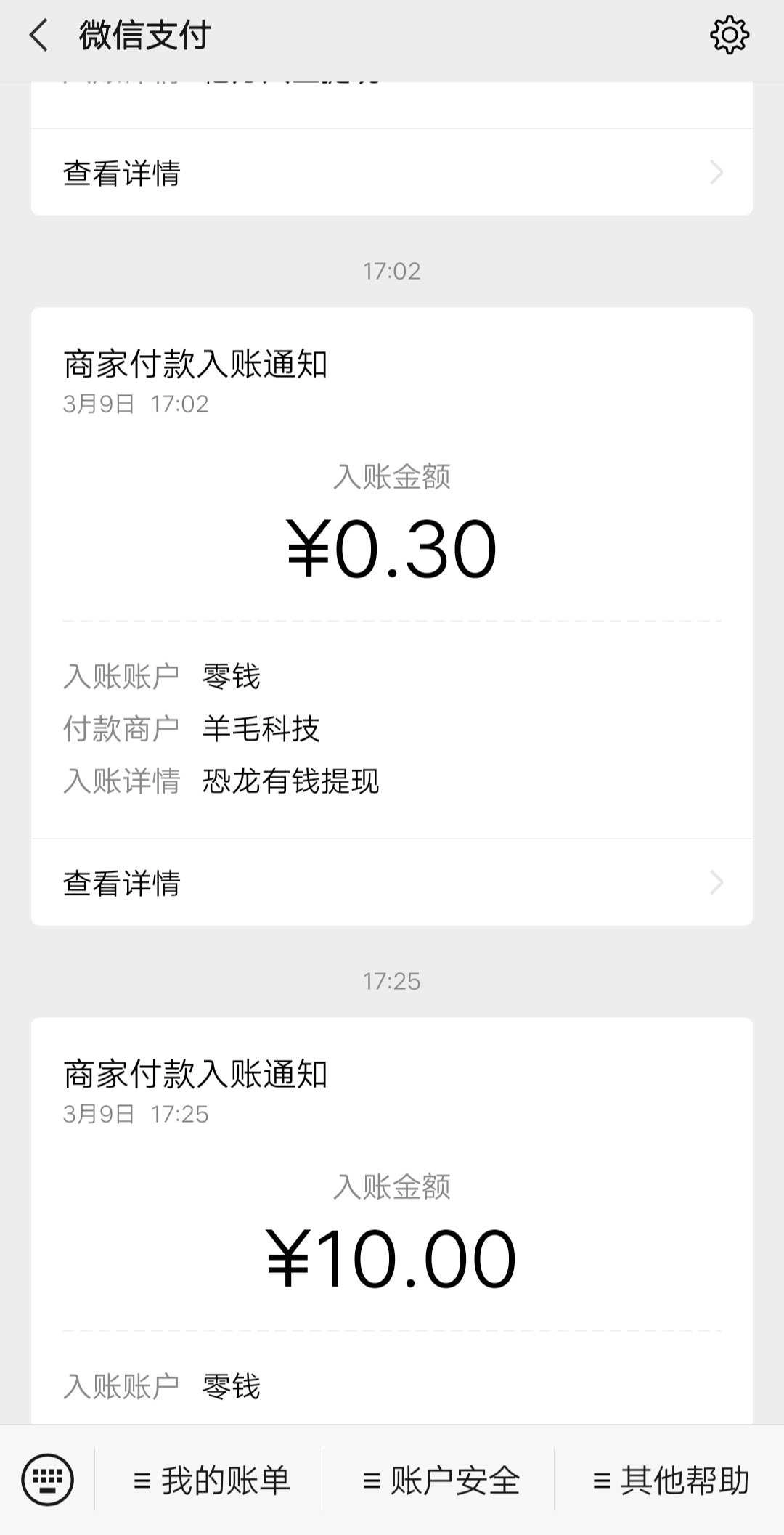
Task: Open 查看详情 on the topmost card
Action: click(391, 173)
